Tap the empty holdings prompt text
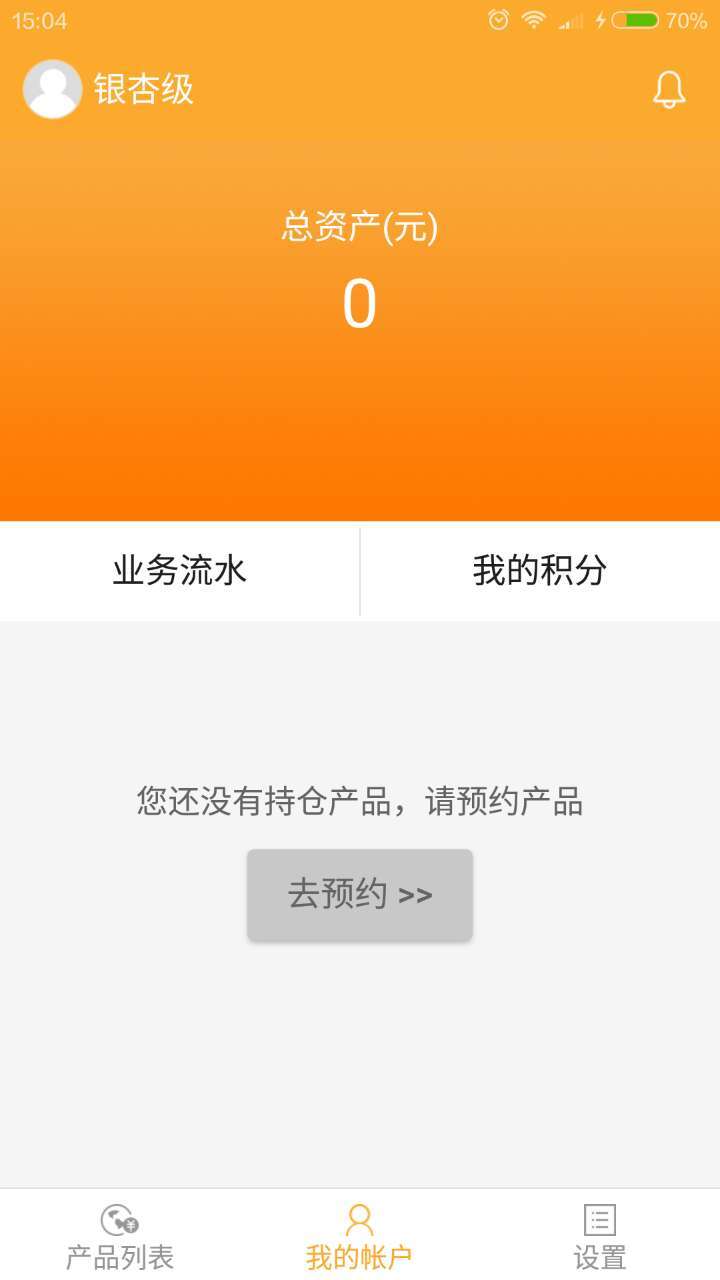This screenshot has height=1280, width=720. (359, 802)
